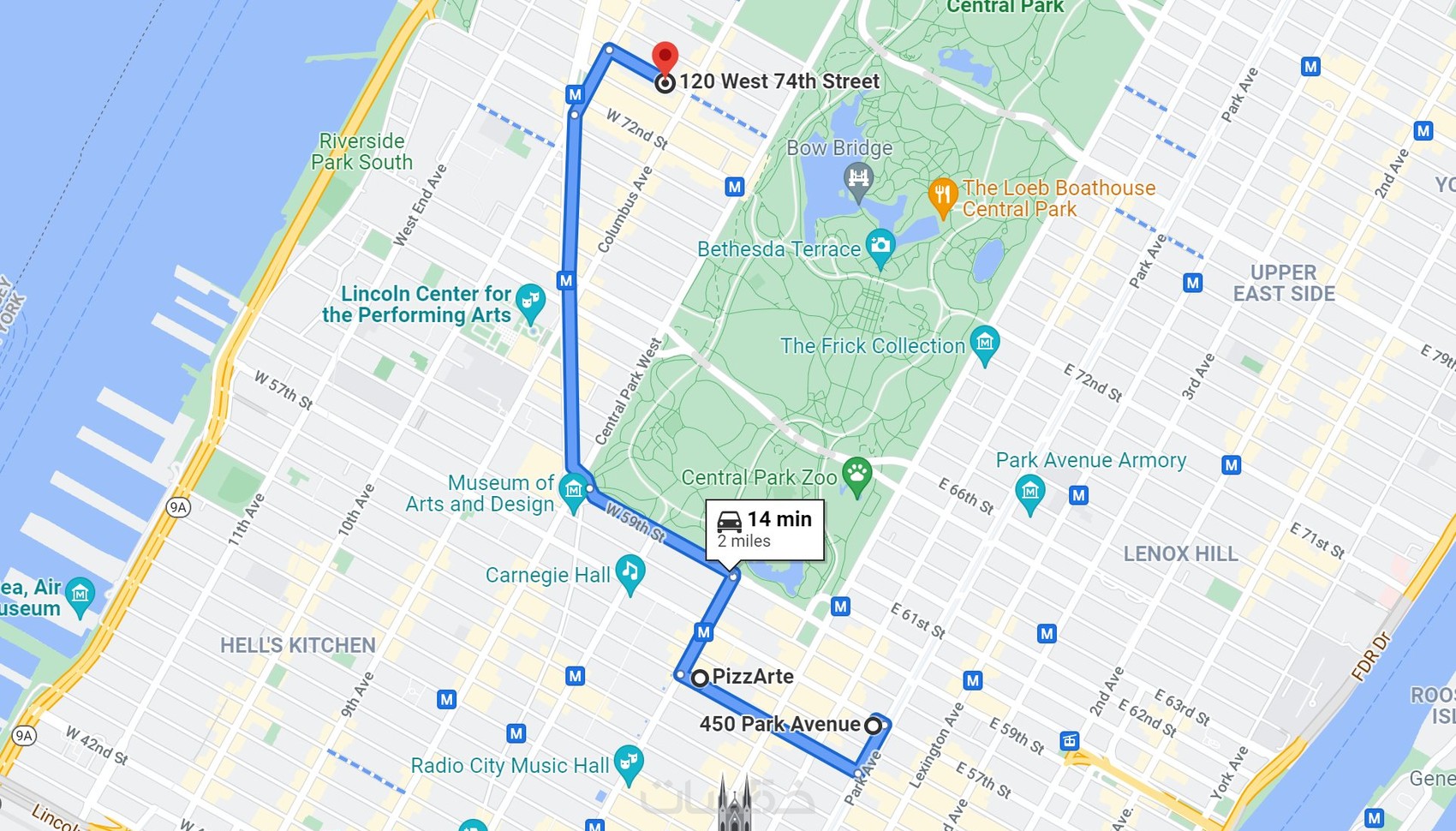Tap the Museum of Arts and Design pin

pos(573,490)
